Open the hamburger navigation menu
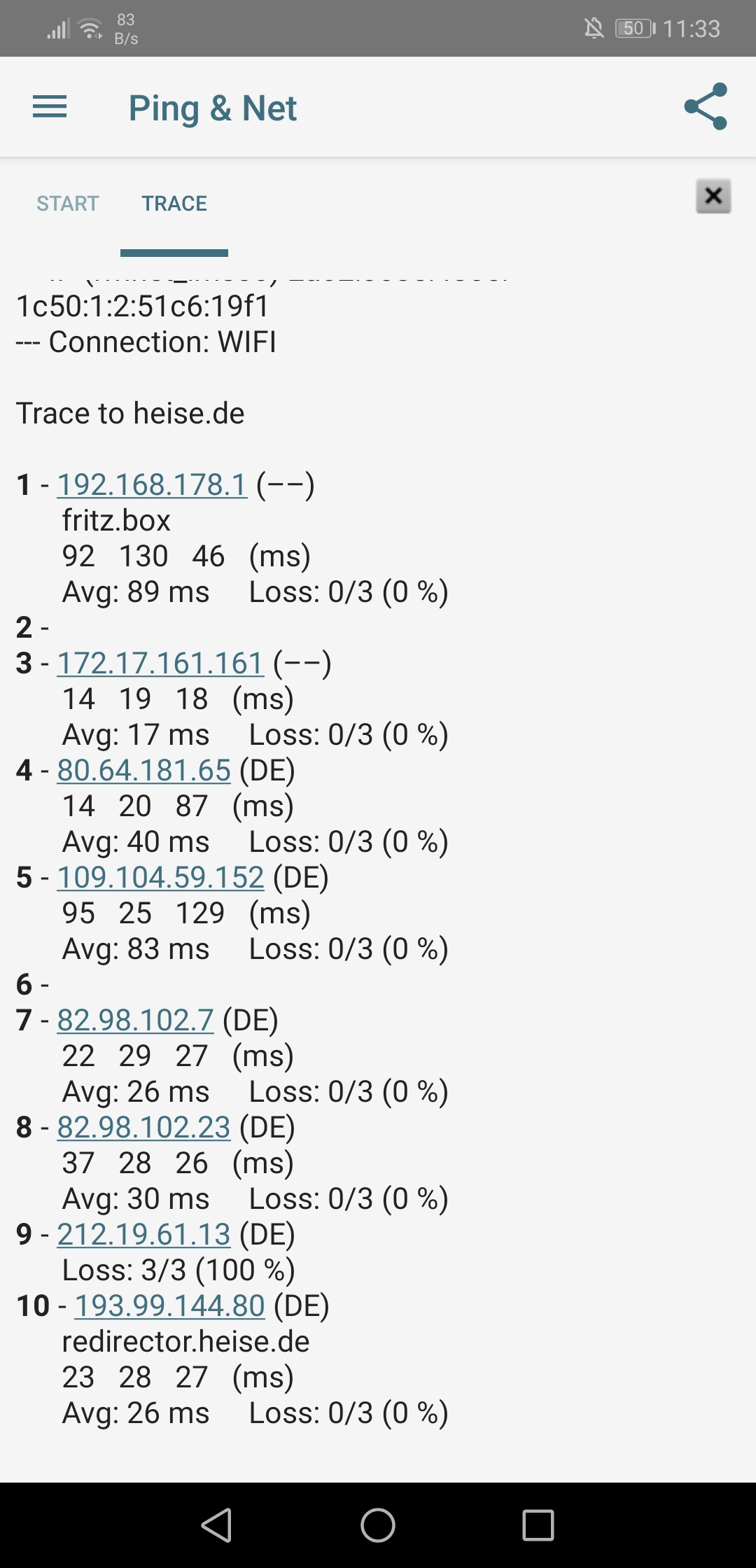This screenshot has height=1568, width=756. pyautogui.click(x=50, y=107)
